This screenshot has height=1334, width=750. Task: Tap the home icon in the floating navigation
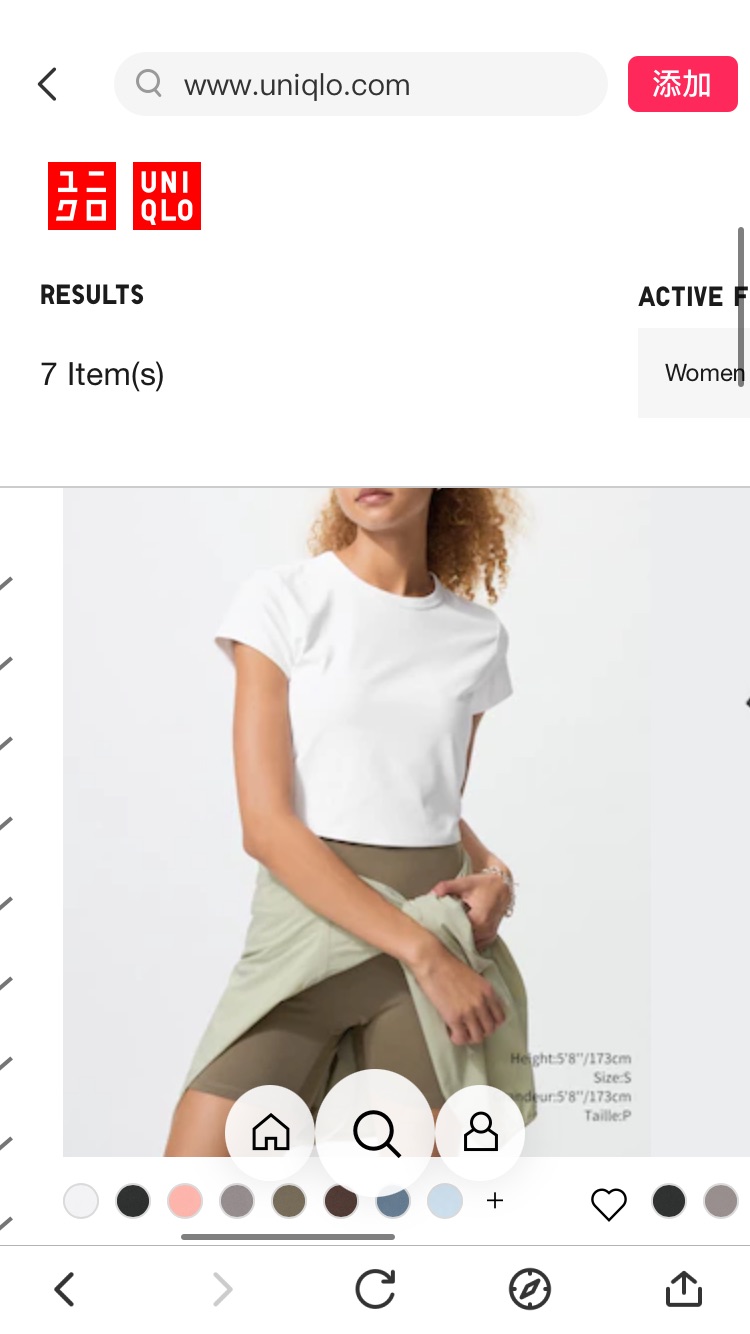tap(270, 1133)
